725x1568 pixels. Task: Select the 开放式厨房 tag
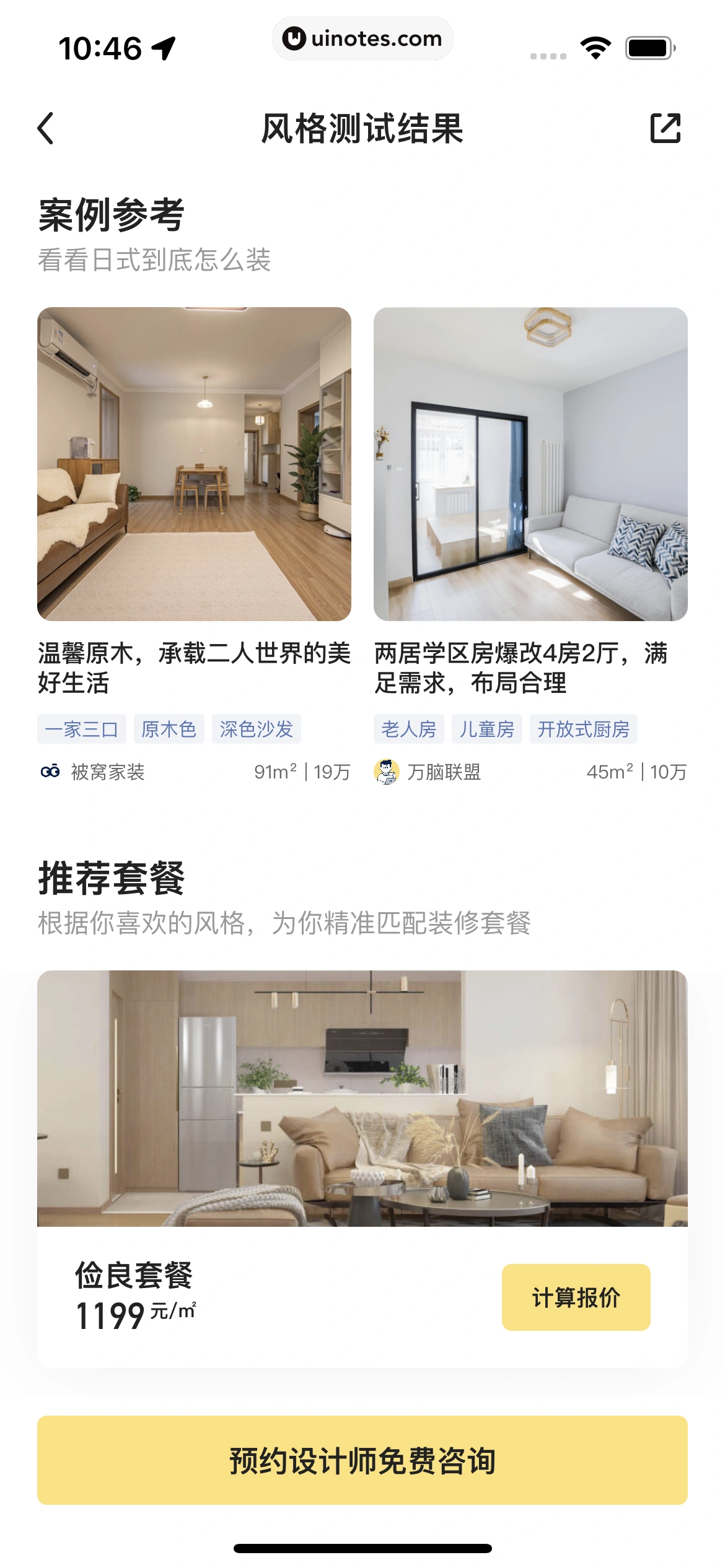click(x=585, y=729)
